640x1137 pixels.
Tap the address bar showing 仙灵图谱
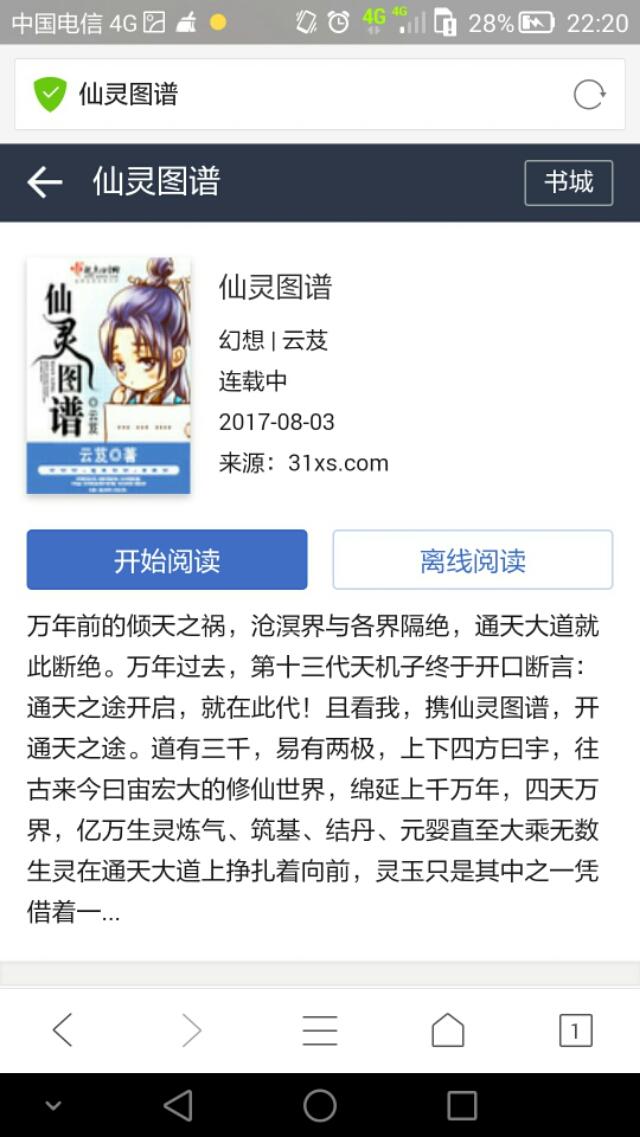coord(320,94)
